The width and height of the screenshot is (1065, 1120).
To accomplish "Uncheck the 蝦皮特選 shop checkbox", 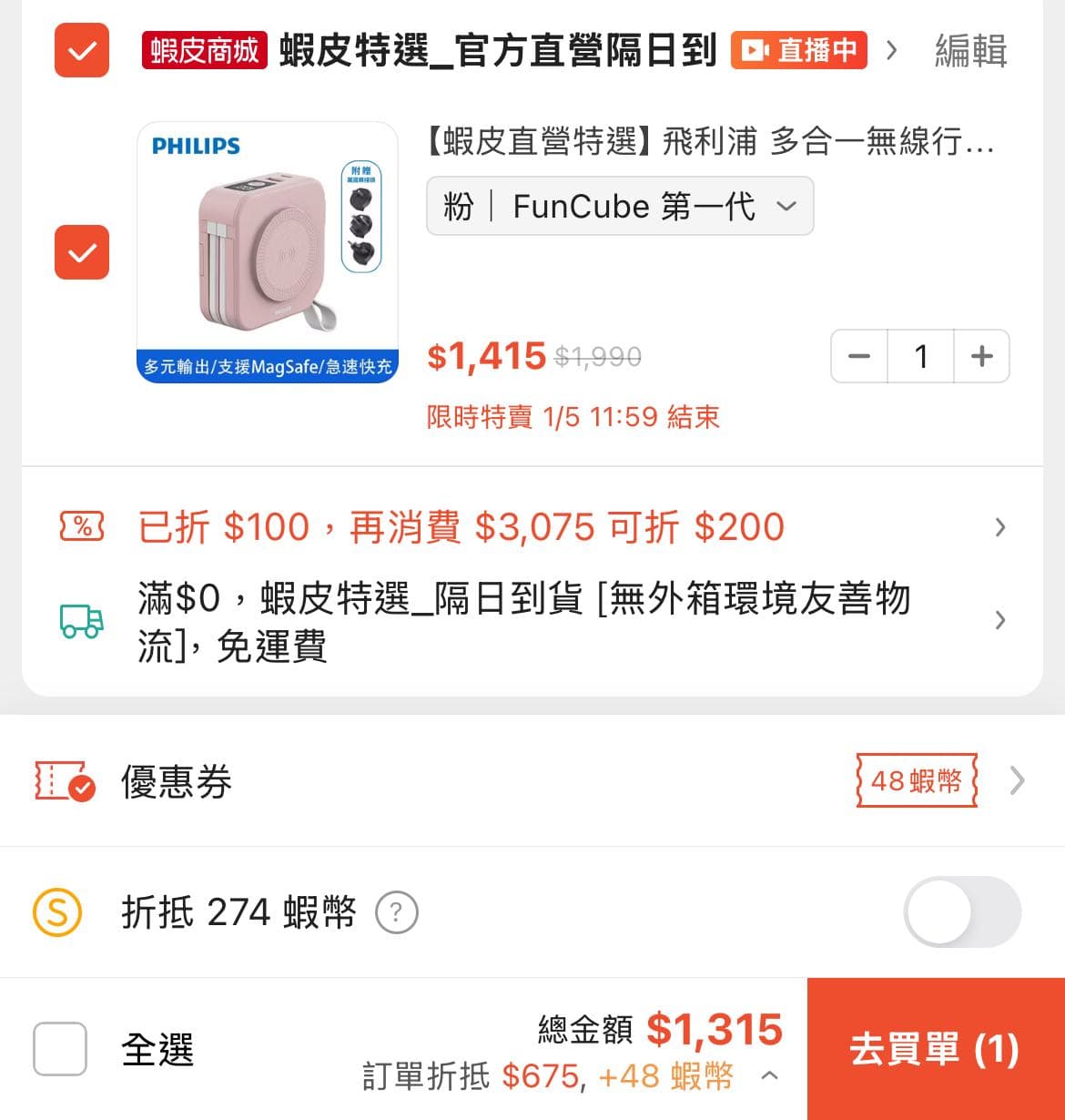I will pyautogui.click(x=82, y=50).
